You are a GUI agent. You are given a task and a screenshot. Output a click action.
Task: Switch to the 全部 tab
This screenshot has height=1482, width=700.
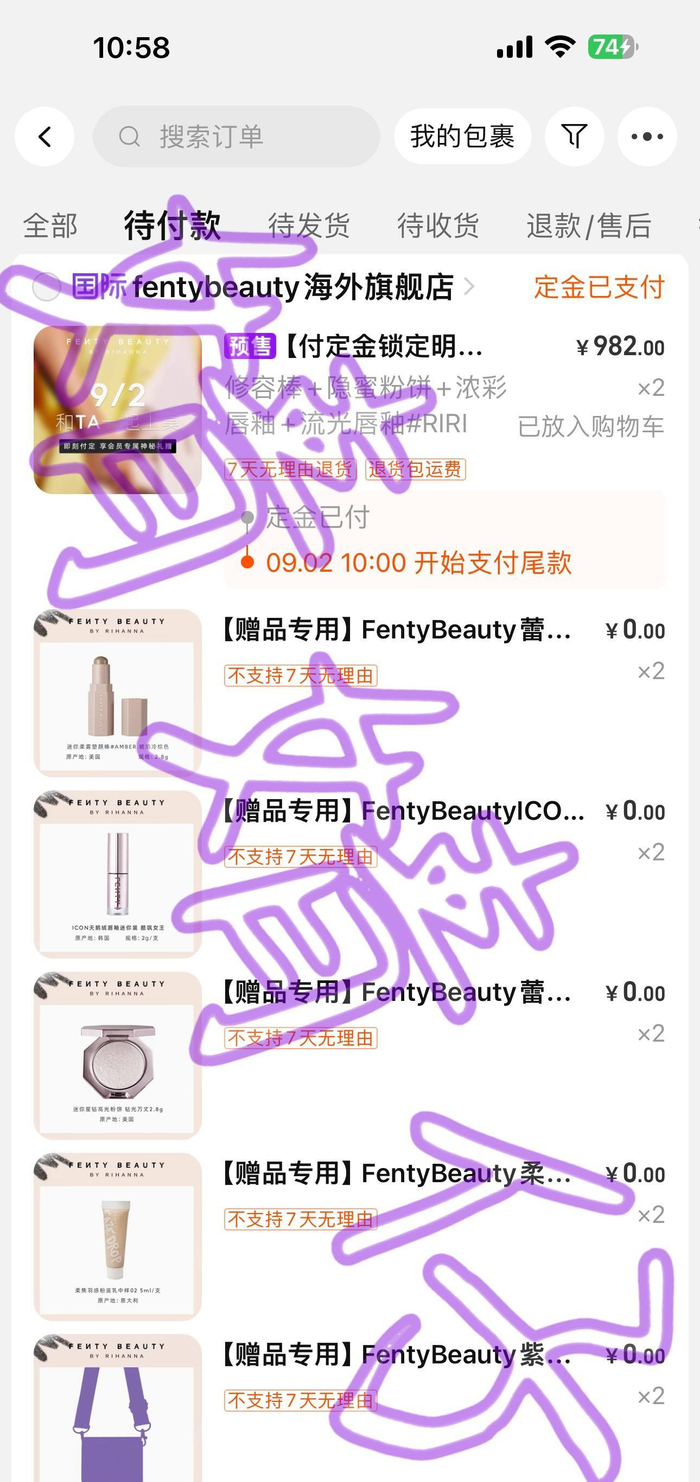point(50,226)
